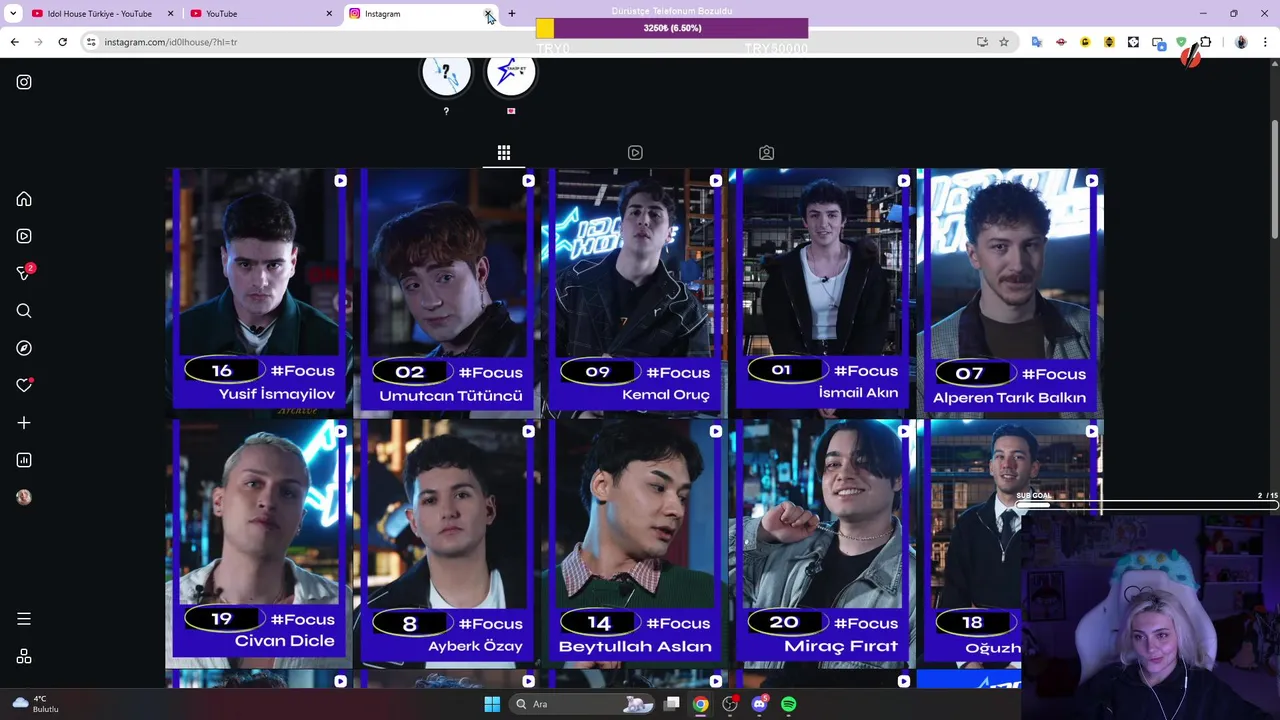Open Civan Dicle's focus video
Screen dimensions: 1280x720
[x=259, y=540]
